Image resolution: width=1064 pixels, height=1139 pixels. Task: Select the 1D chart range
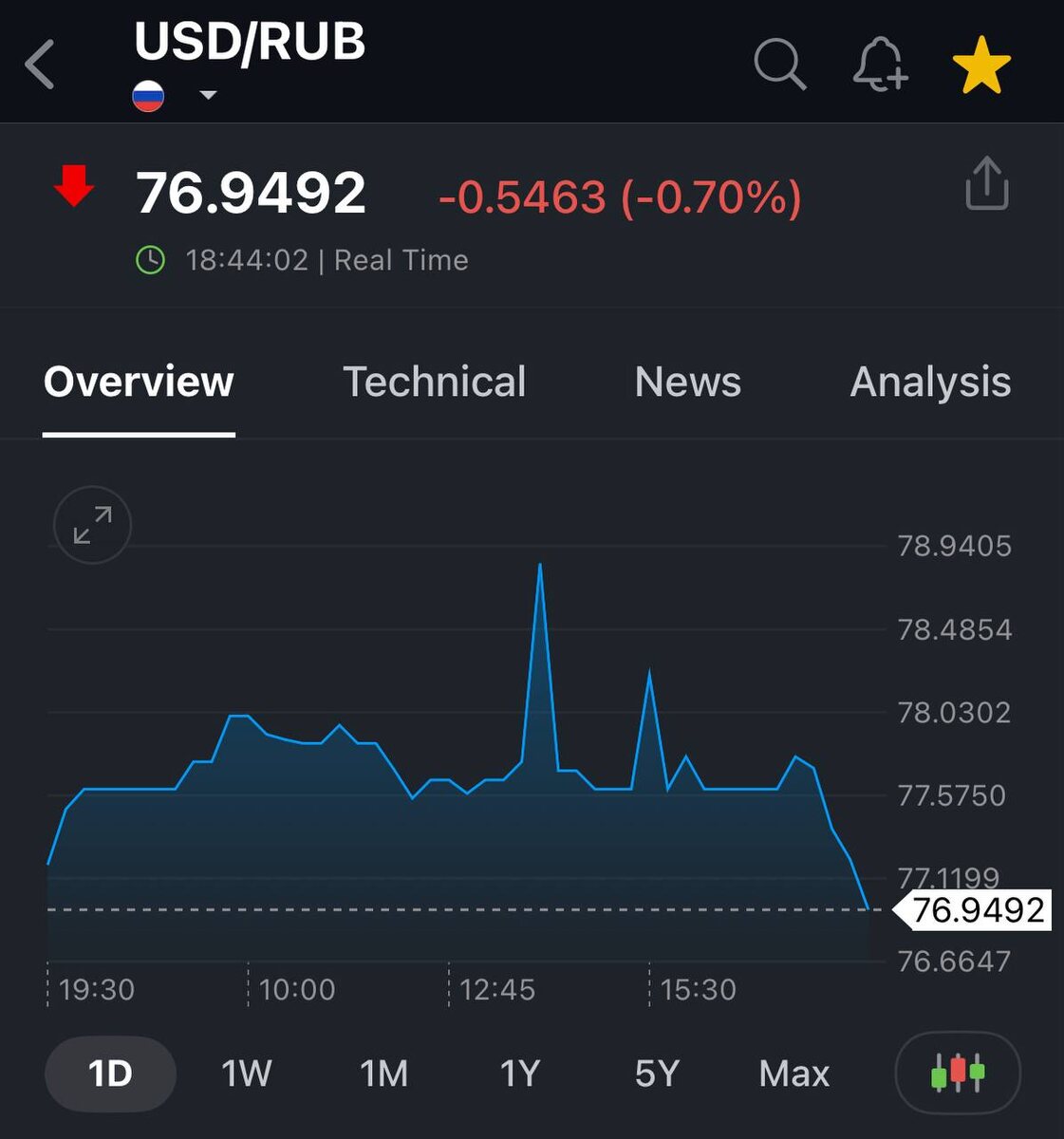tap(110, 1074)
